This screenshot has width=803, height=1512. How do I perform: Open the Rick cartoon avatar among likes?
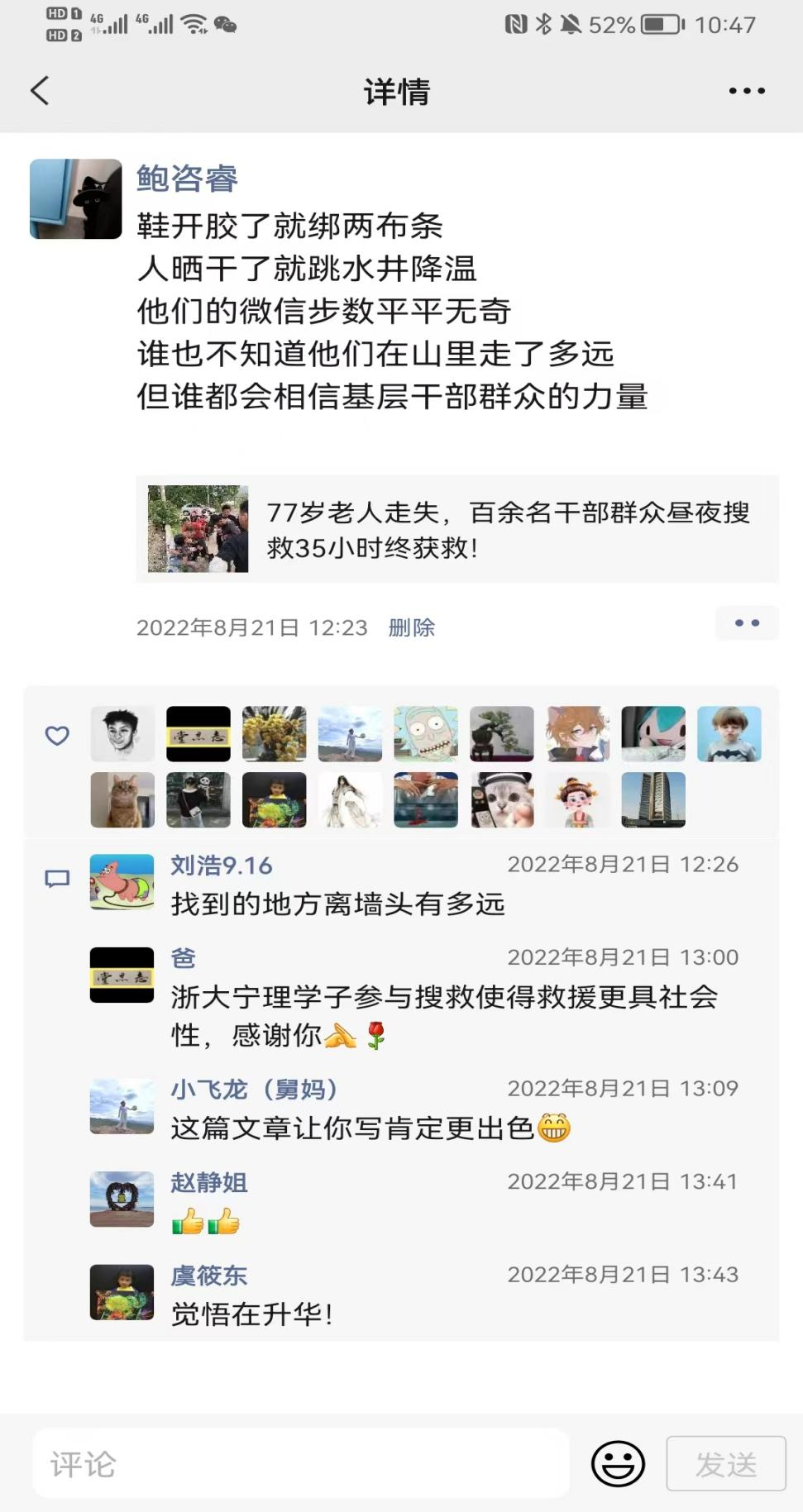click(x=426, y=734)
